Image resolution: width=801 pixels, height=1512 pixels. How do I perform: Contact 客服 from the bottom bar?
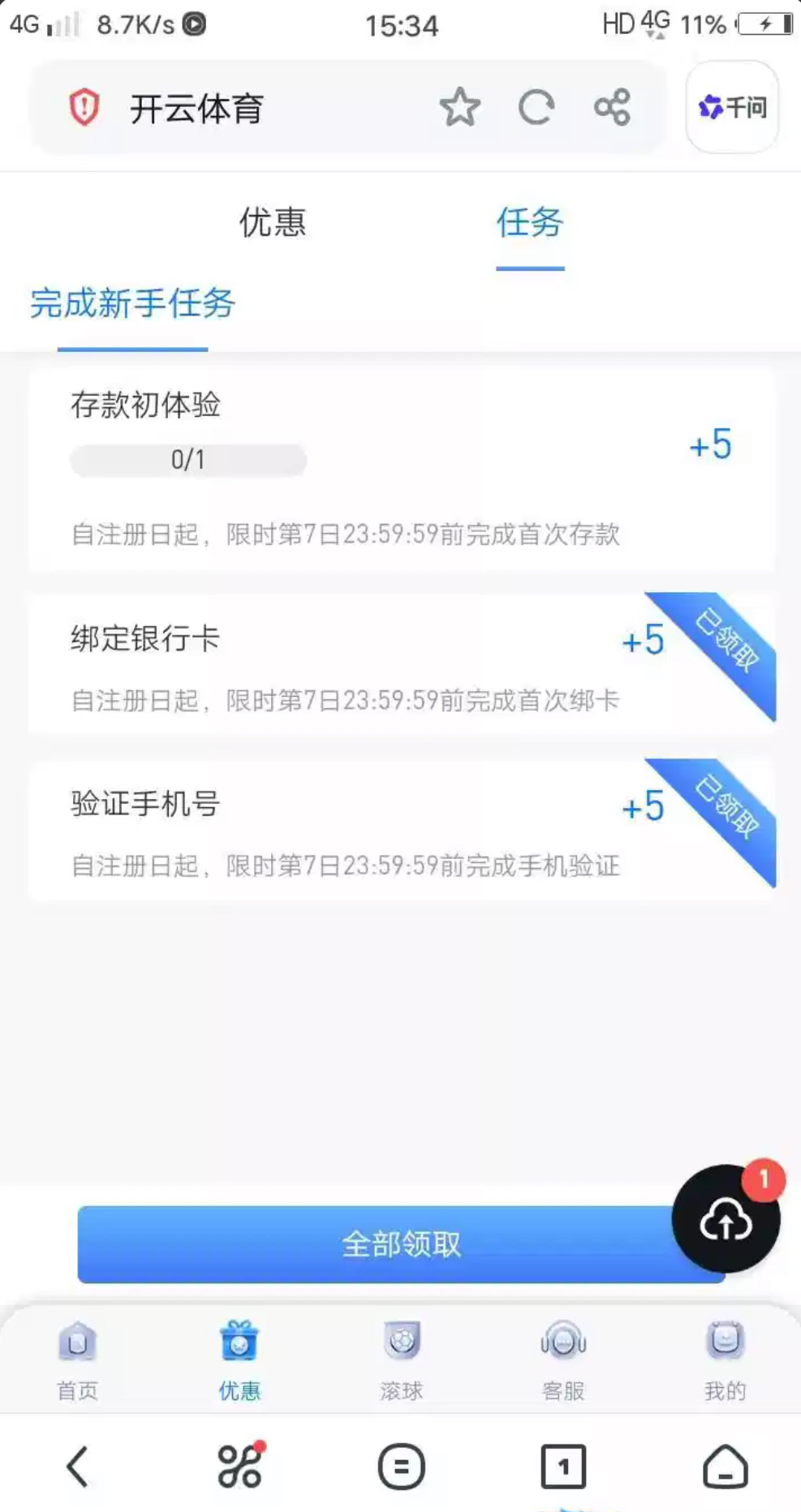coord(563,1360)
